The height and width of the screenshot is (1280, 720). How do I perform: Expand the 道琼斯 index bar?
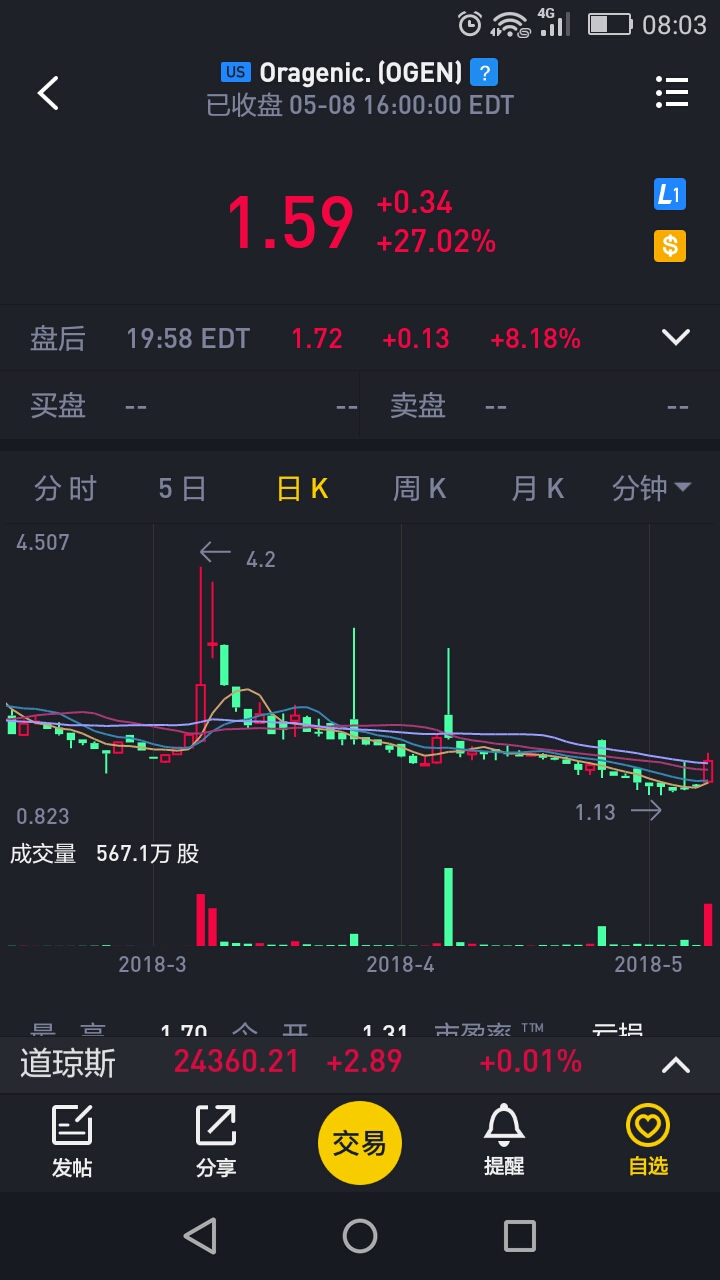point(676,1065)
